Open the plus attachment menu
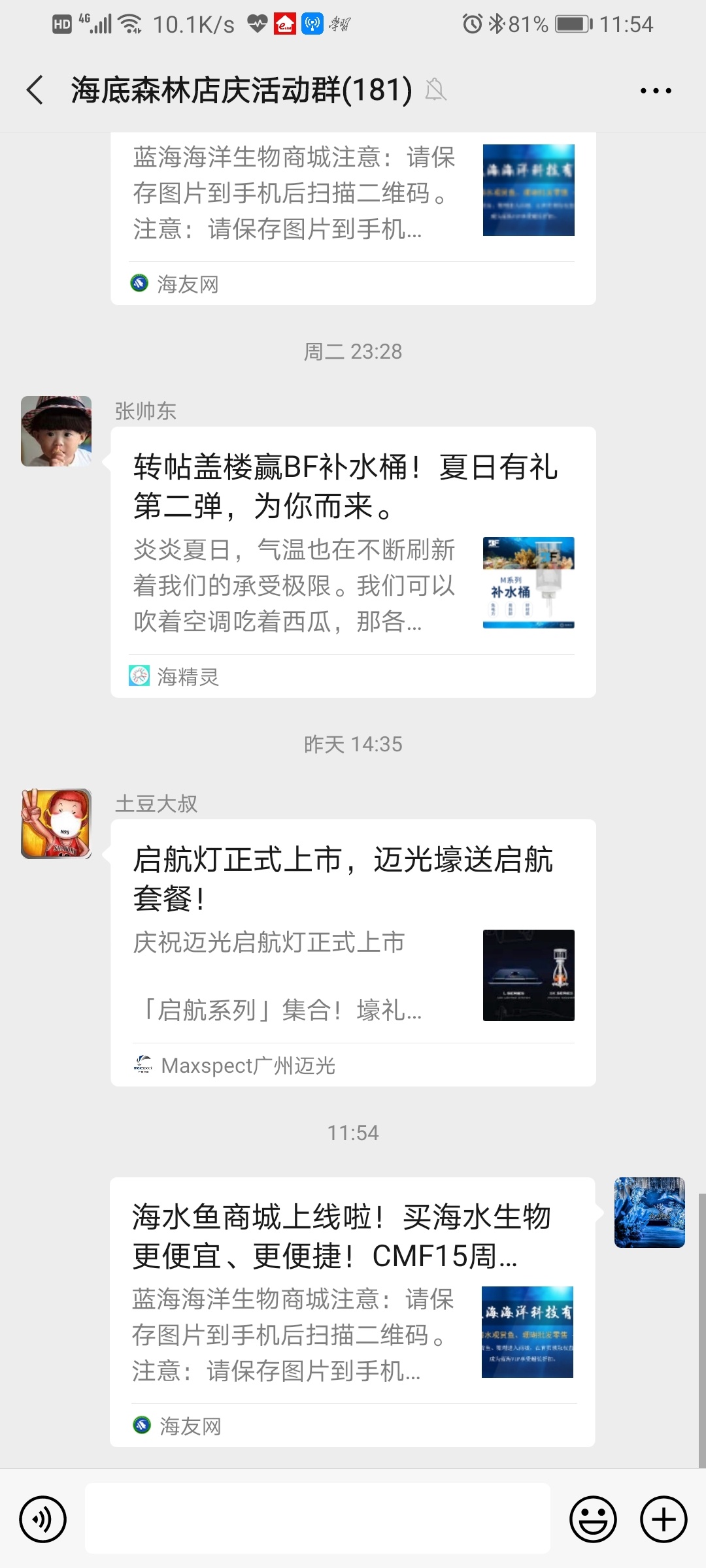 663,1519
